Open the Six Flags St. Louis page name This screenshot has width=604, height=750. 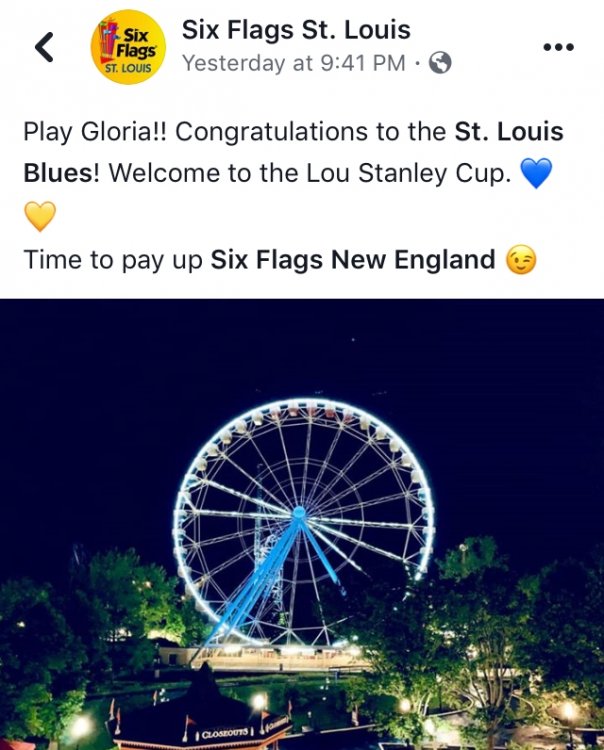click(x=295, y=29)
